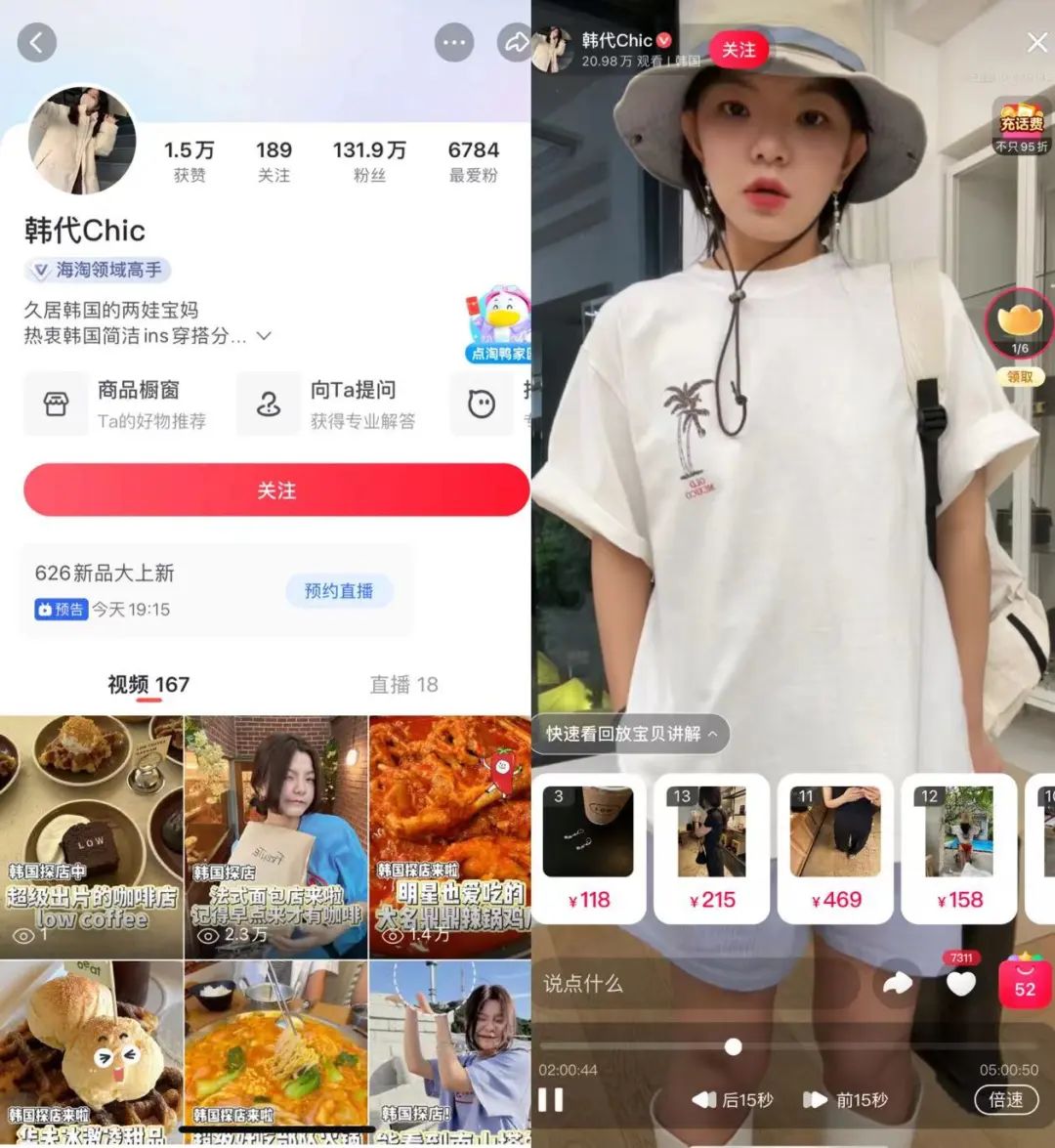This screenshot has height=1148, width=1055.
Task: Go back using the arrow on the profile page
Action: coord(37,43)
